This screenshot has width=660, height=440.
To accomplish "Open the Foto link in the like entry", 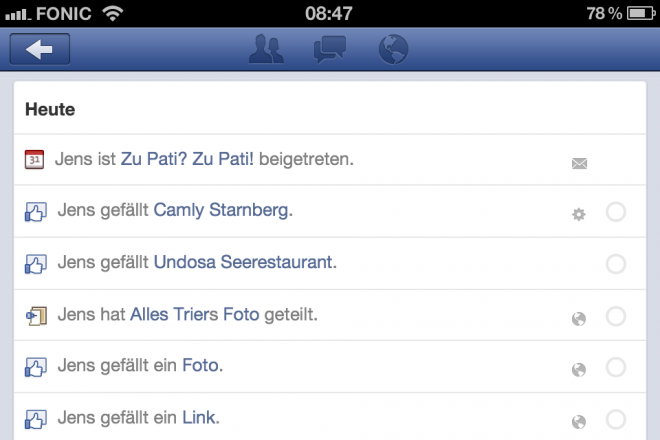I will (200, 367).
